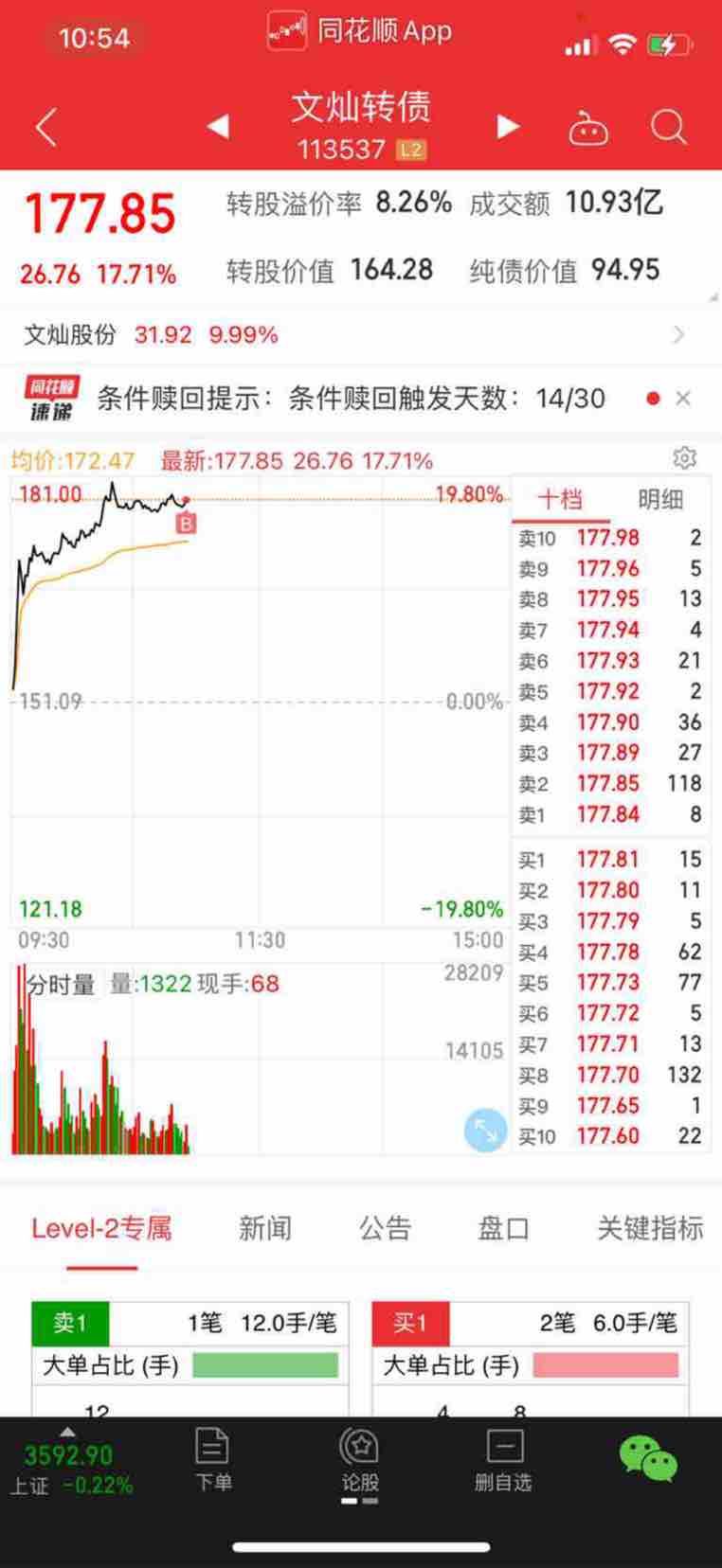722x1568 pixels.
Task: Open 论股 discussion
Action: [x=359, y=1460]
